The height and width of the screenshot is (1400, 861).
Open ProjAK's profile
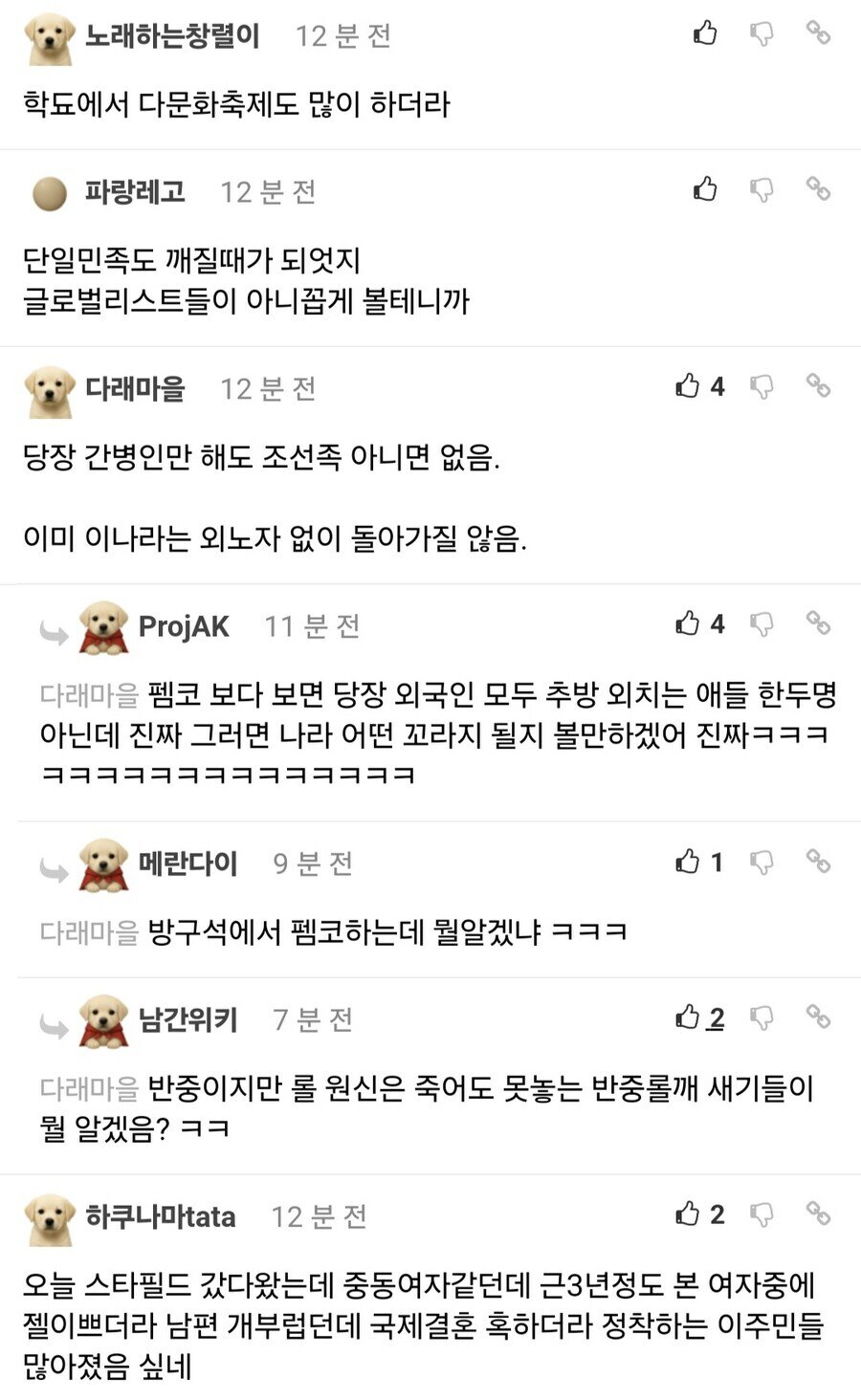coord(183,626)
